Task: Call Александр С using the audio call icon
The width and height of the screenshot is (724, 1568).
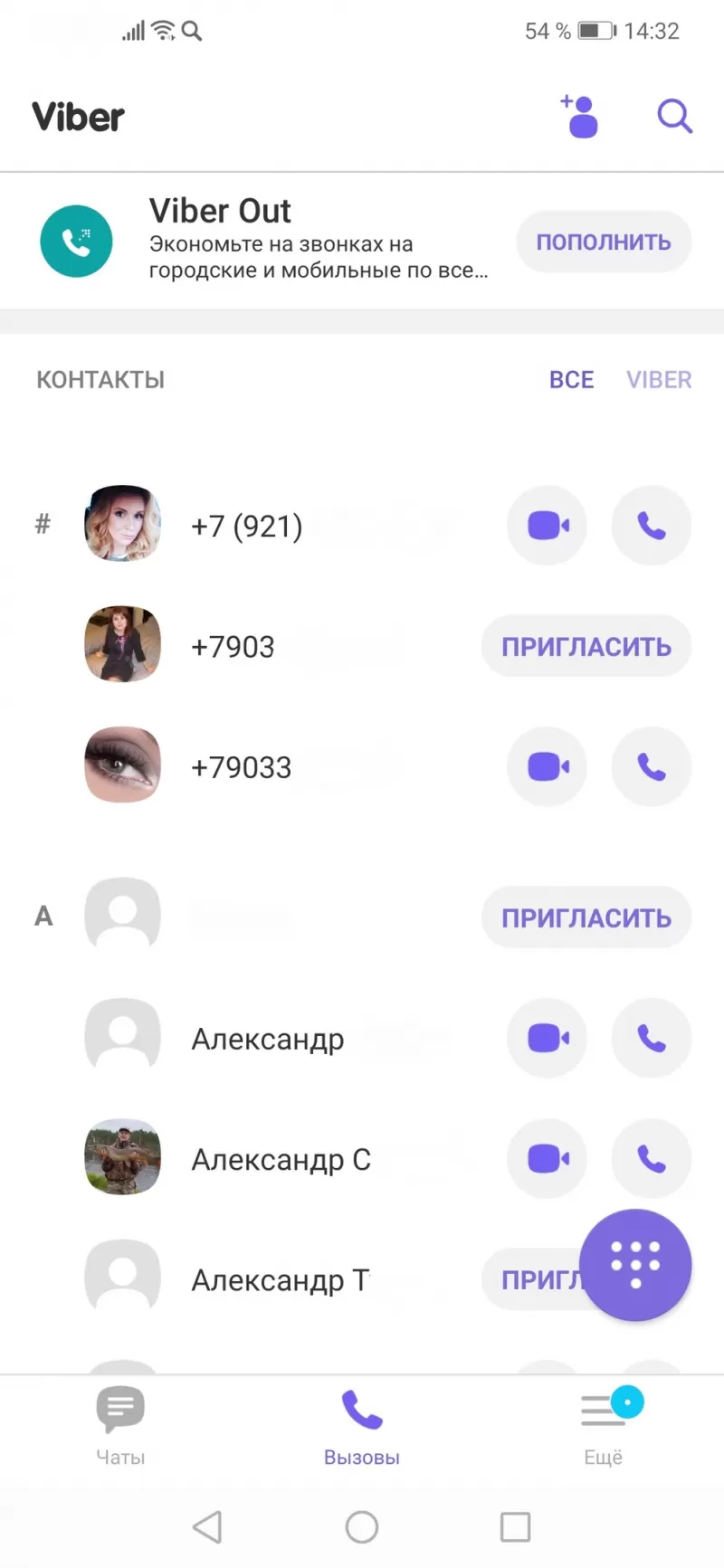Action: [x=651, y=1158]
